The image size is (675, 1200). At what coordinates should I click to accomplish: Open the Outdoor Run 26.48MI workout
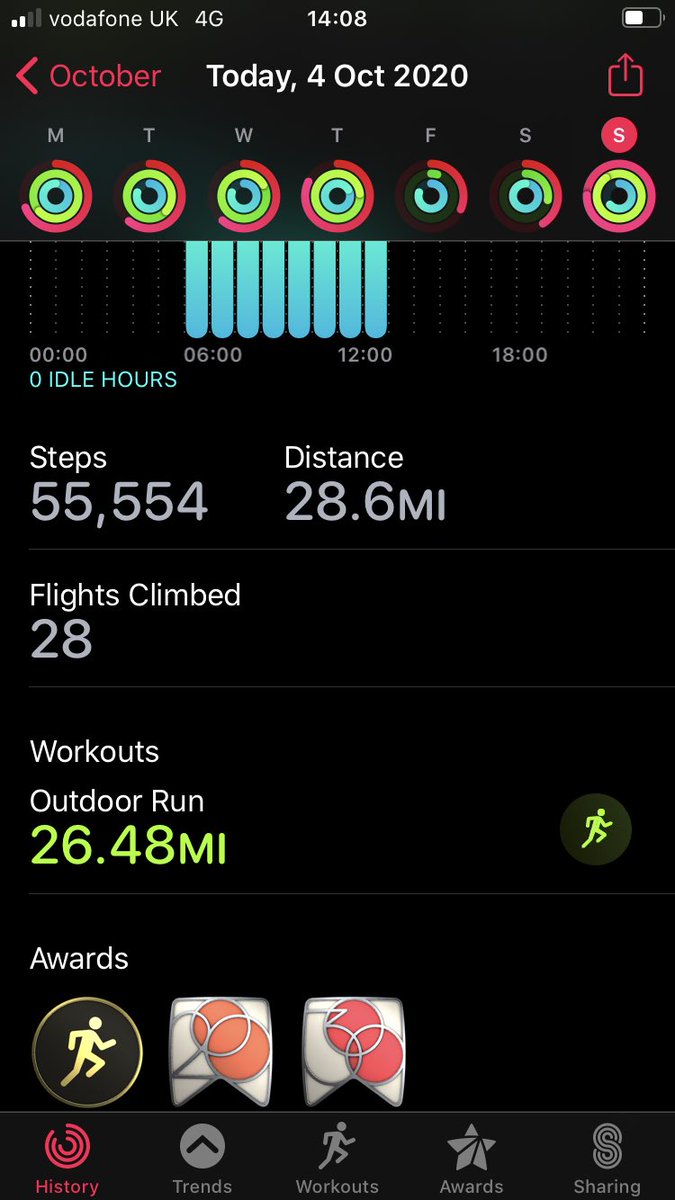(337, 828)
